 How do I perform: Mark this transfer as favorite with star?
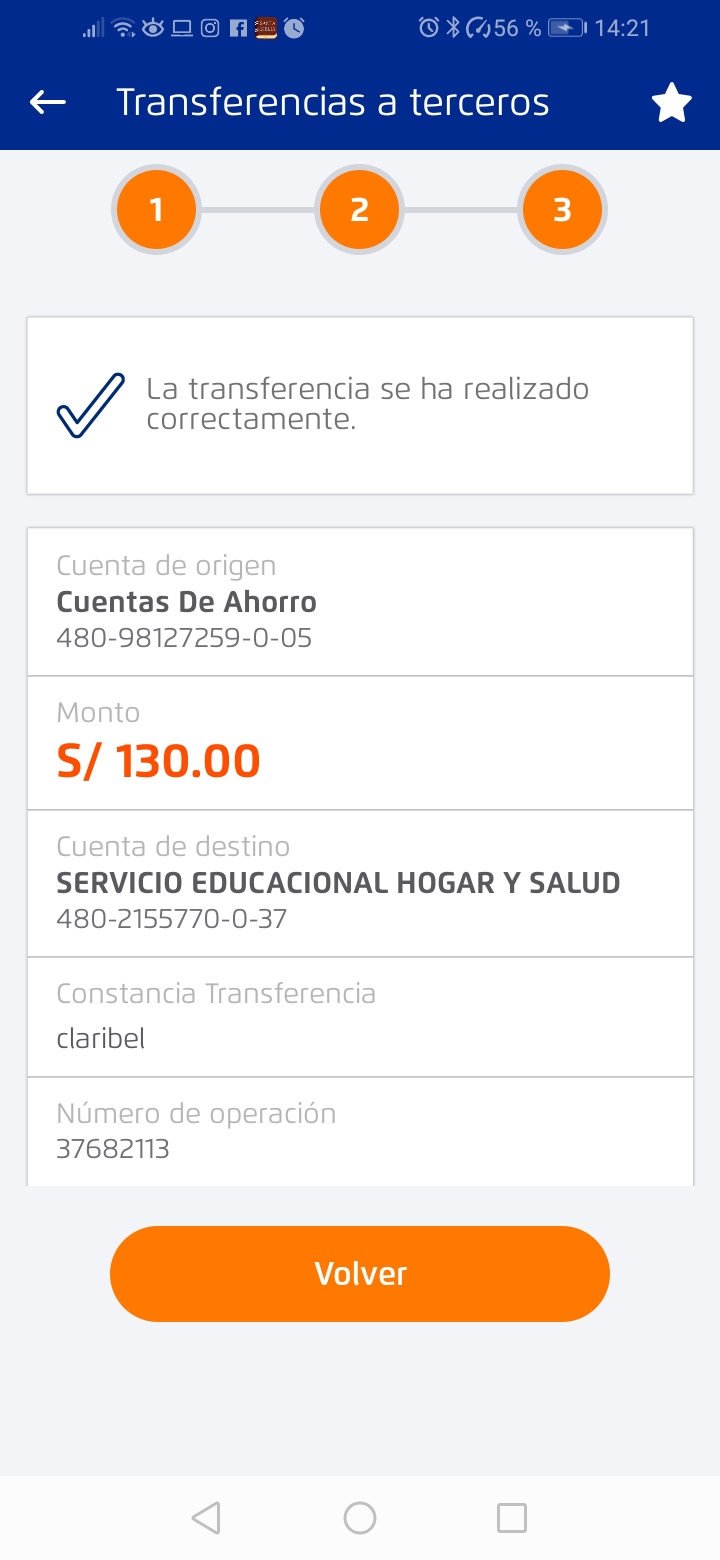[x=671, y=103]
